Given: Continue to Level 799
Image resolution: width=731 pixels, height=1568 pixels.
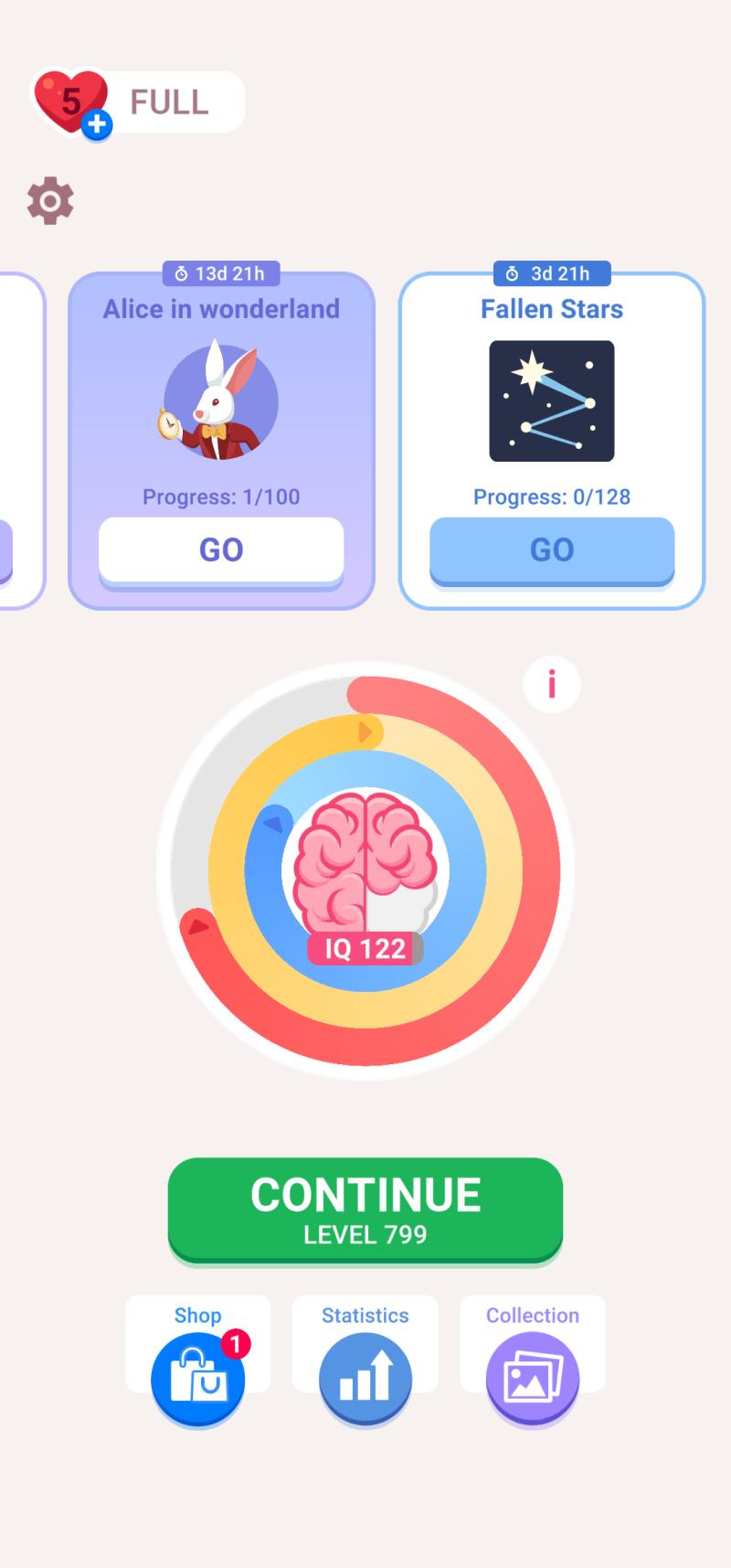Looking at the screenshot, I should (365, 1209).
